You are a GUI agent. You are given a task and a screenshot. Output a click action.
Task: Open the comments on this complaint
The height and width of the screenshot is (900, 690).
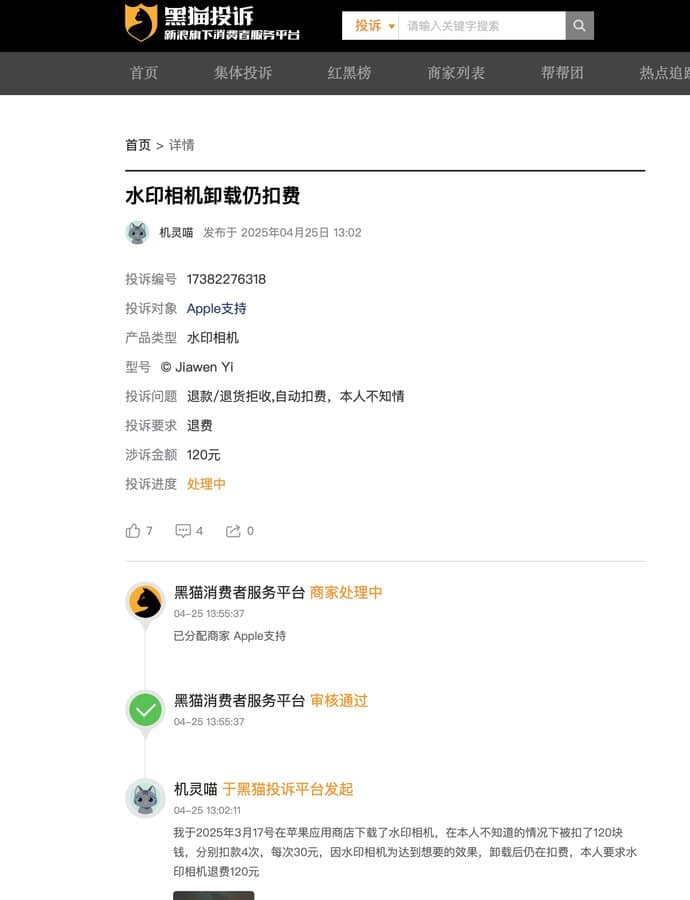[184, 531]
